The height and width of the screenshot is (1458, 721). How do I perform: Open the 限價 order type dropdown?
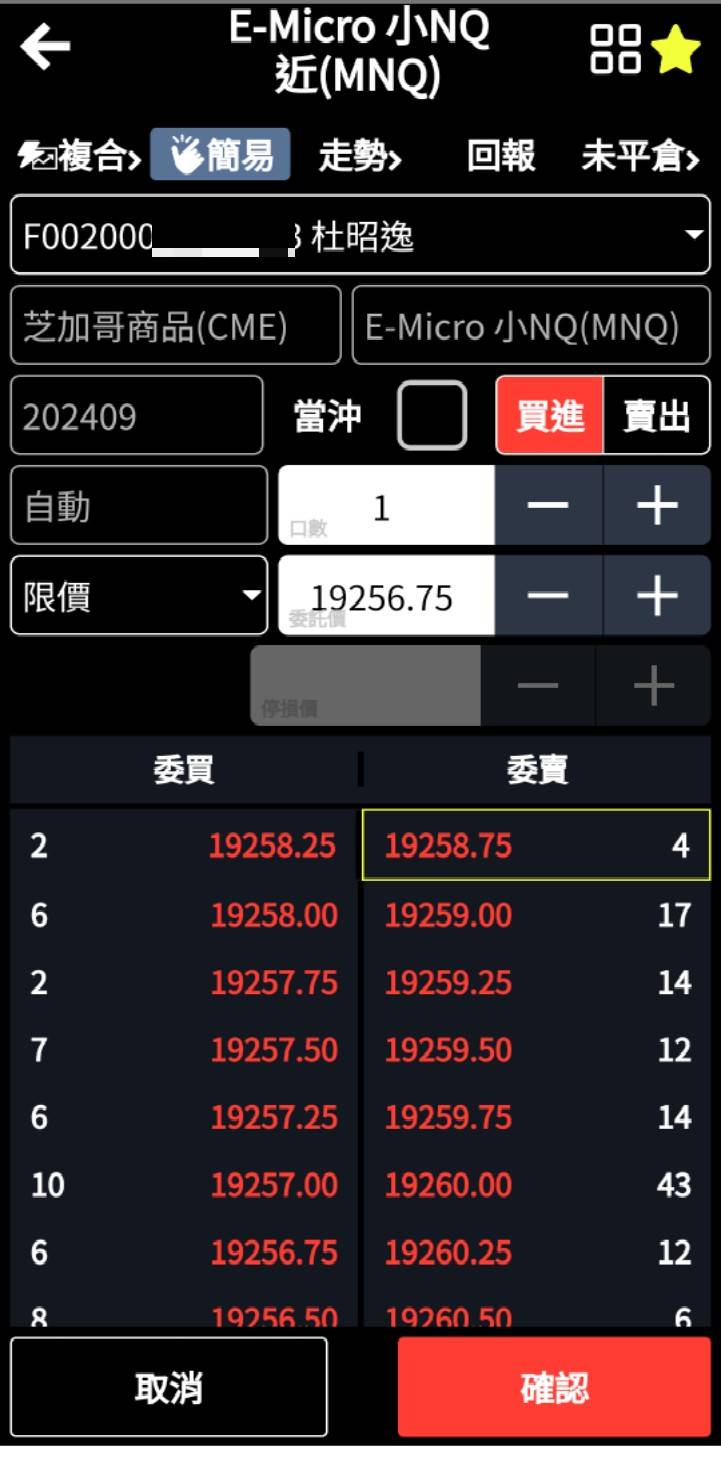(x=139, y=596)
